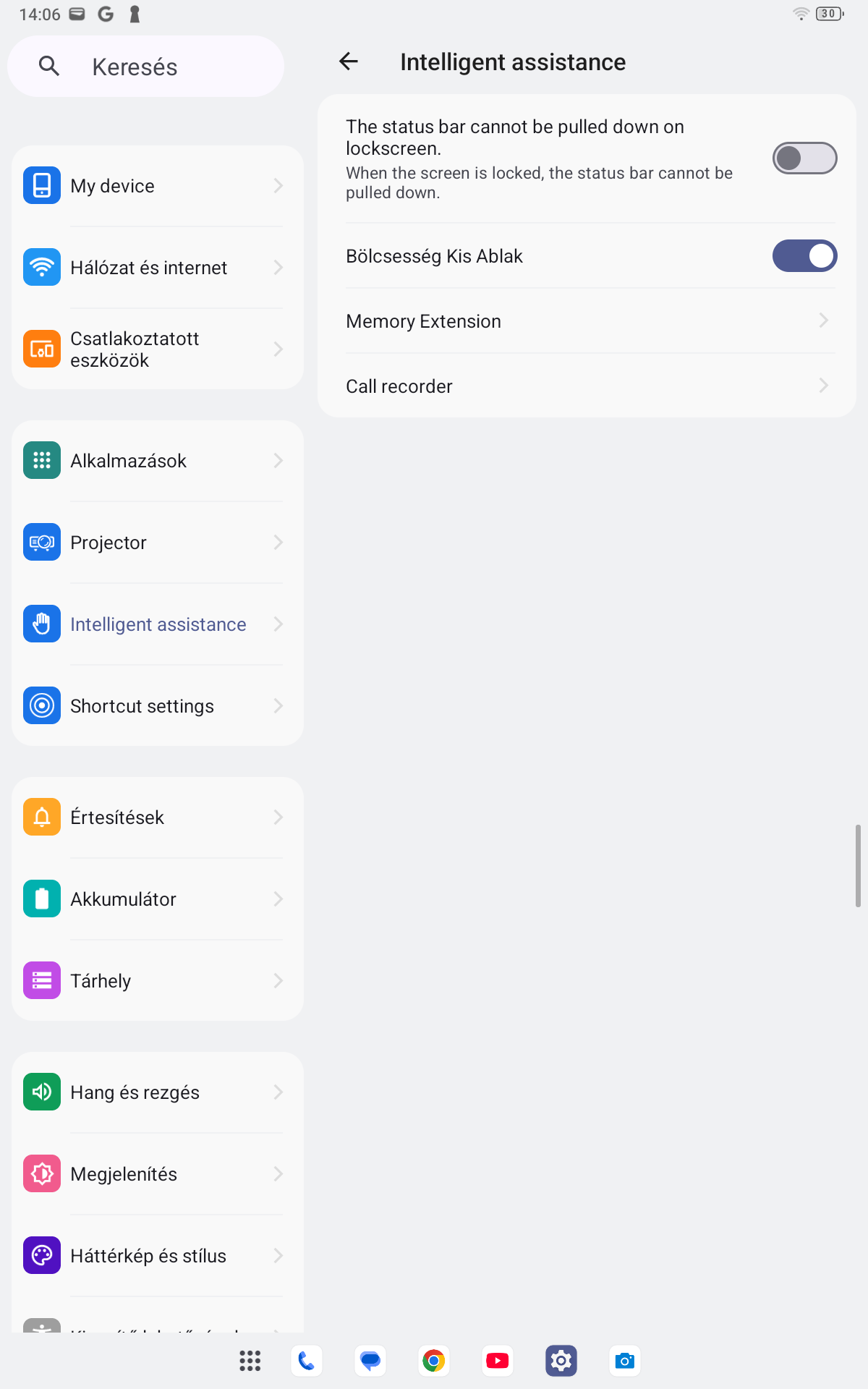The height and width of the screenshot is (1389, 868).
Task: Open Alkalmazások settings
Action: point(157,461)
